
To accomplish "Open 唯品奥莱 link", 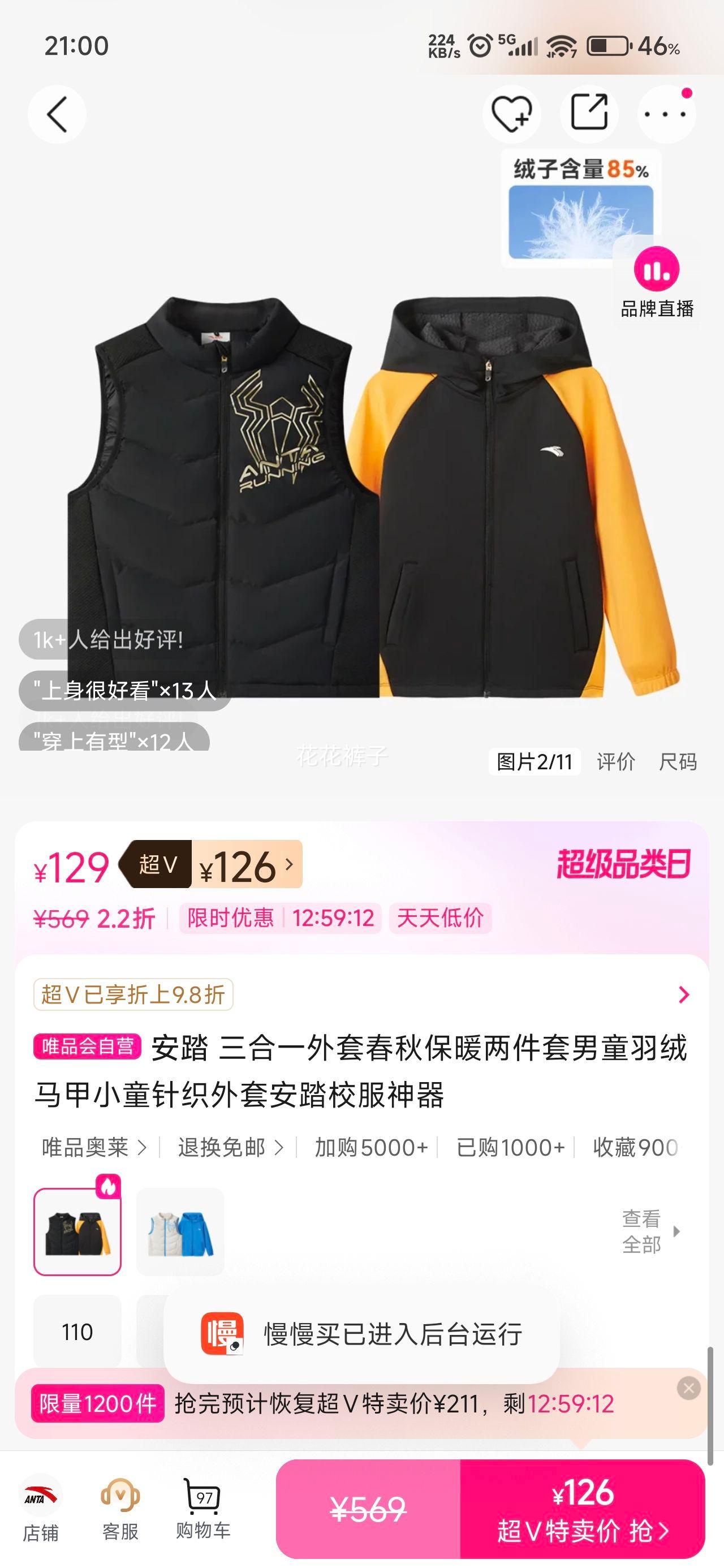I will [x=94, y=1147].
